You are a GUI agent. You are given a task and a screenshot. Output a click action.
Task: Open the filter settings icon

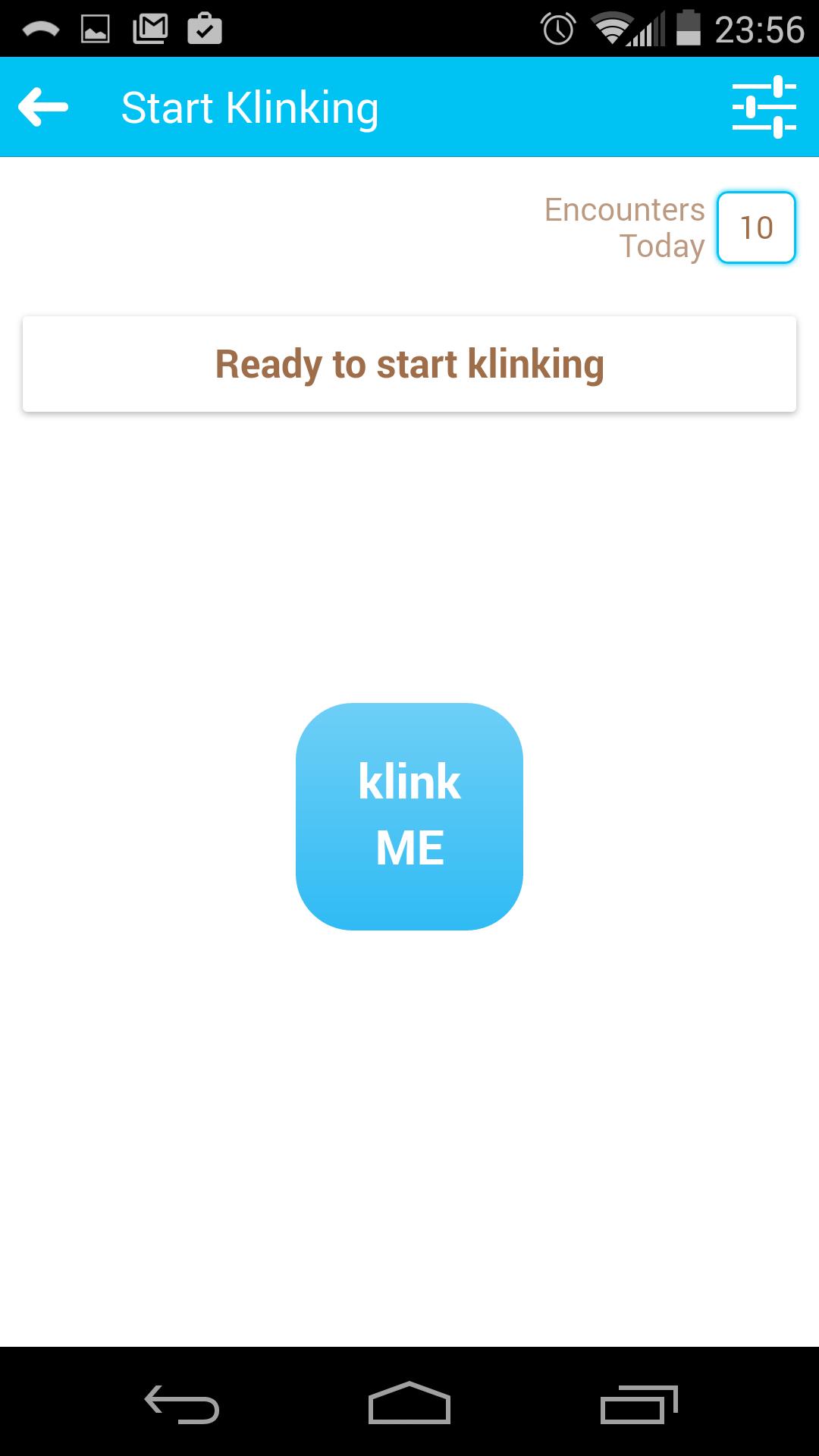pos(764,106)
